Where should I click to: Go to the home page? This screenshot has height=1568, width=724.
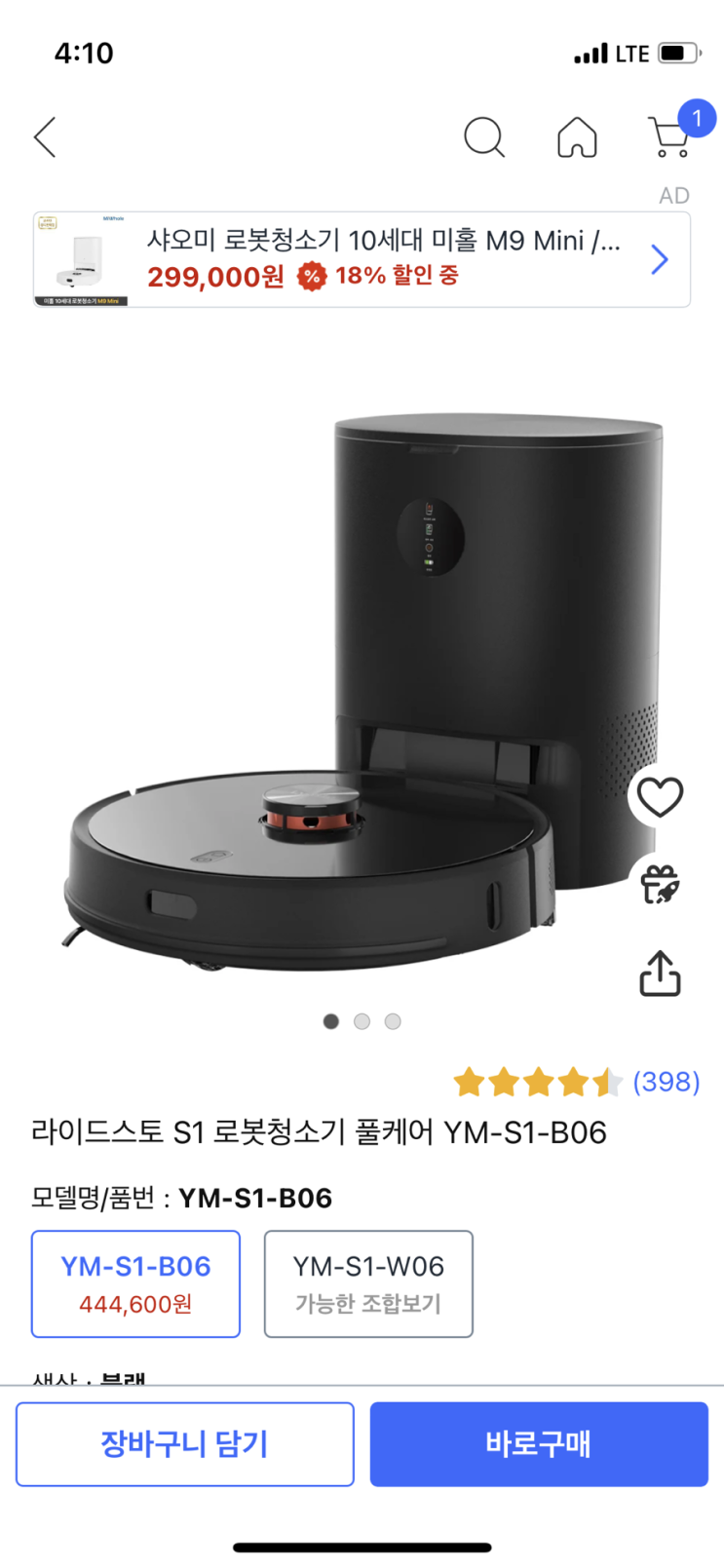[577, 137]
